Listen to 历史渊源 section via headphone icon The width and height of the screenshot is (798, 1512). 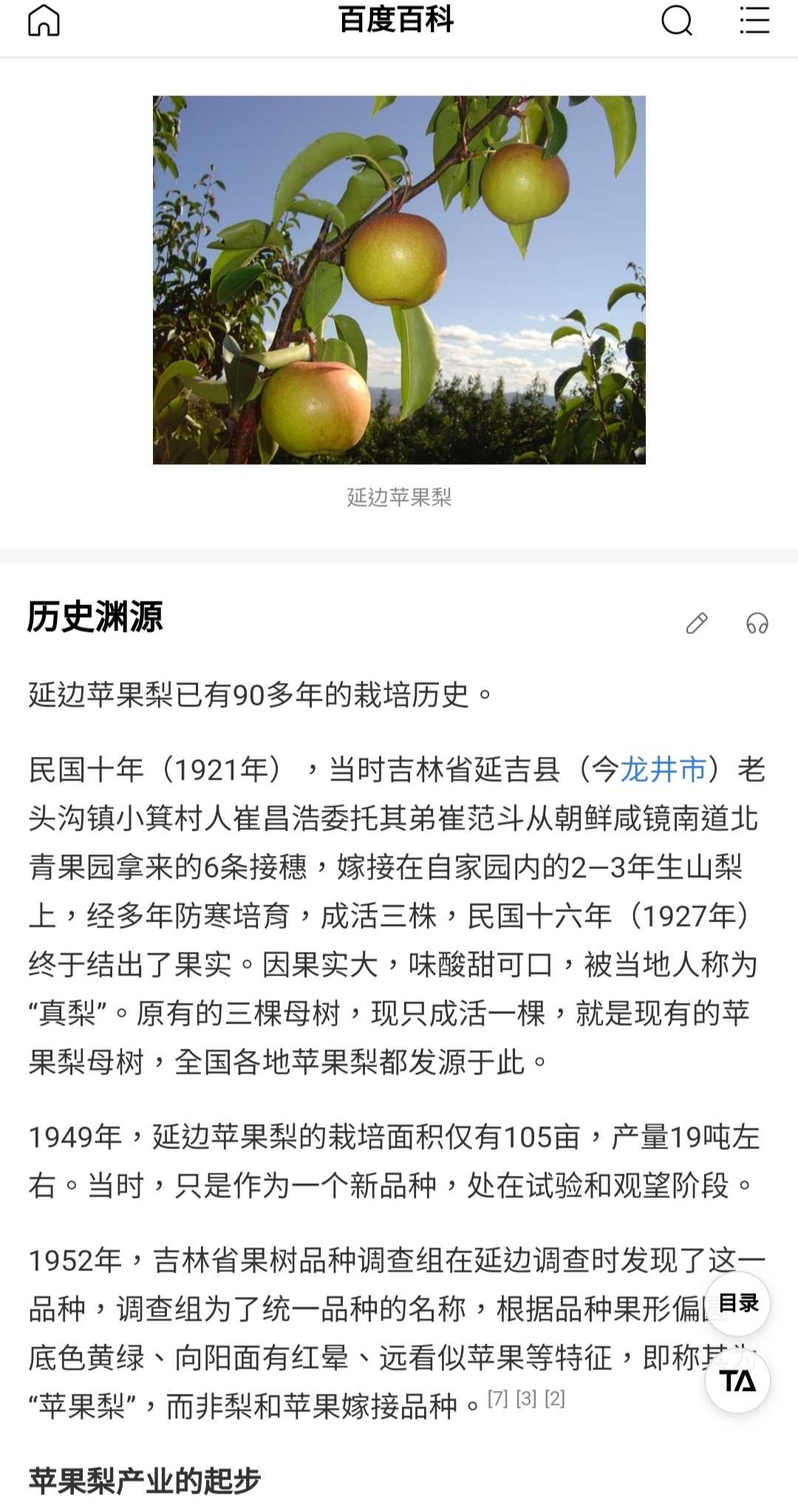(x=757, y=623)
